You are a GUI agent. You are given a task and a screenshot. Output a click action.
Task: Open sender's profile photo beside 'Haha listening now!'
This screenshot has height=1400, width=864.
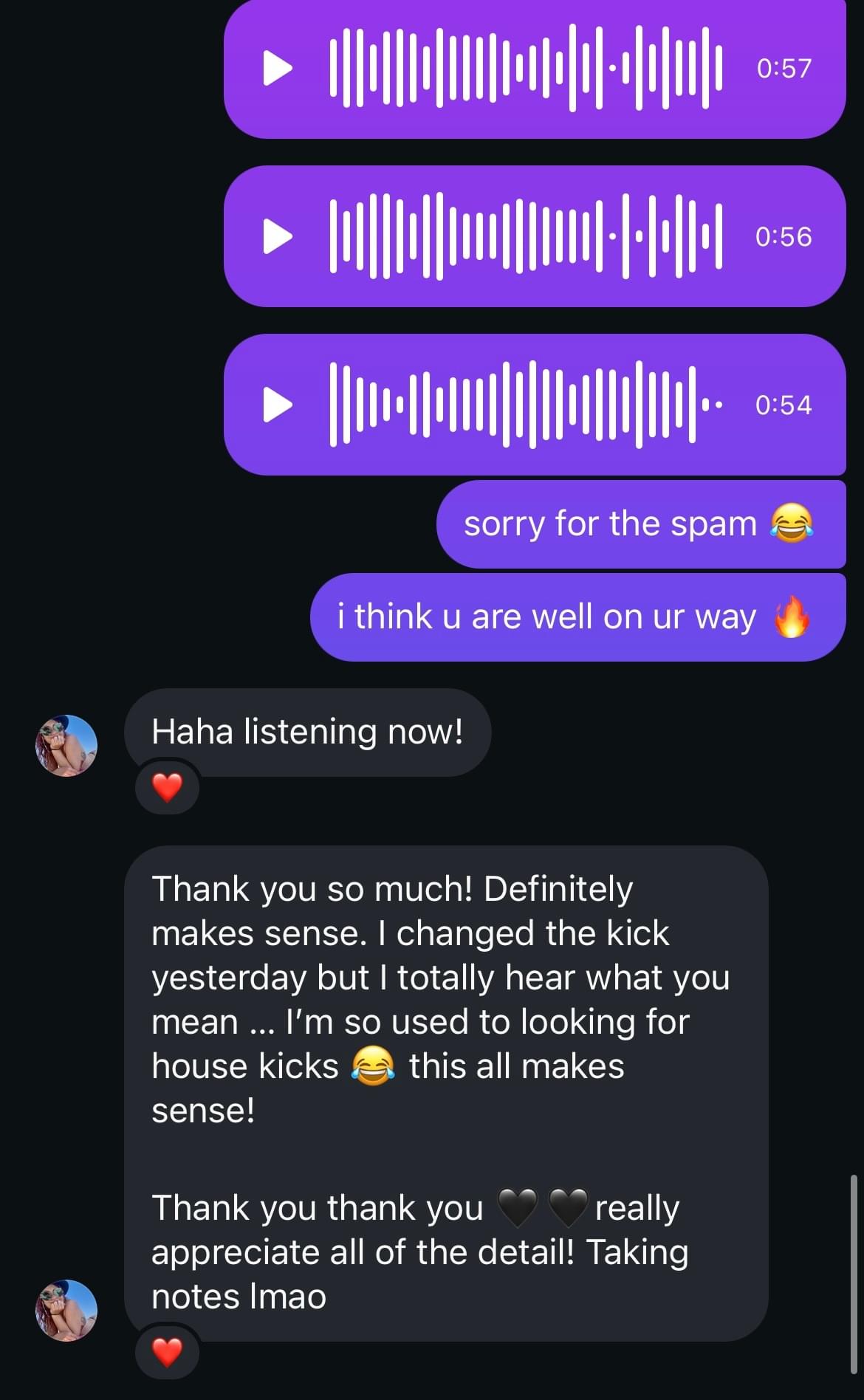pos(66,745)
